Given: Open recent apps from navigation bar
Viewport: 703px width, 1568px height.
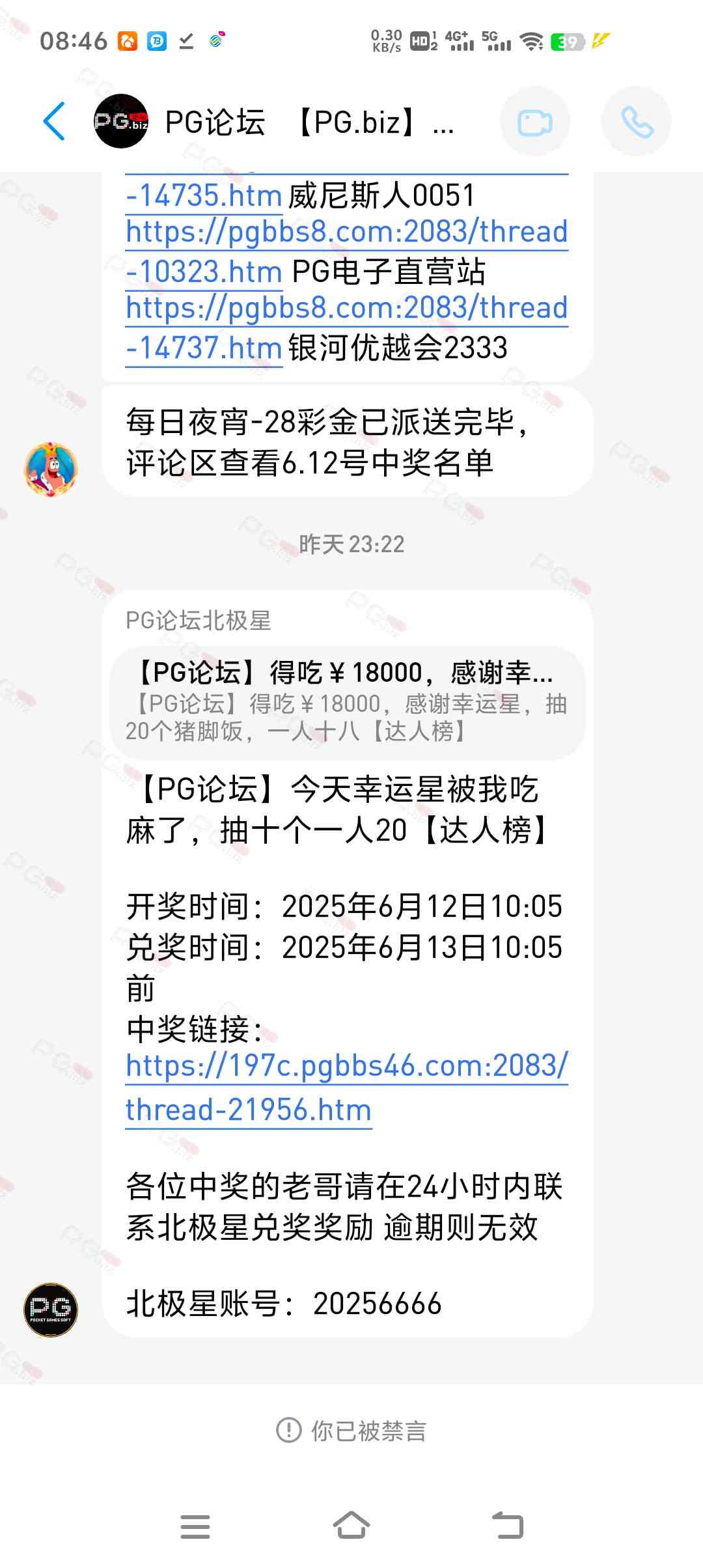Looking at the screenshot, I should (x=195, y=1526).
